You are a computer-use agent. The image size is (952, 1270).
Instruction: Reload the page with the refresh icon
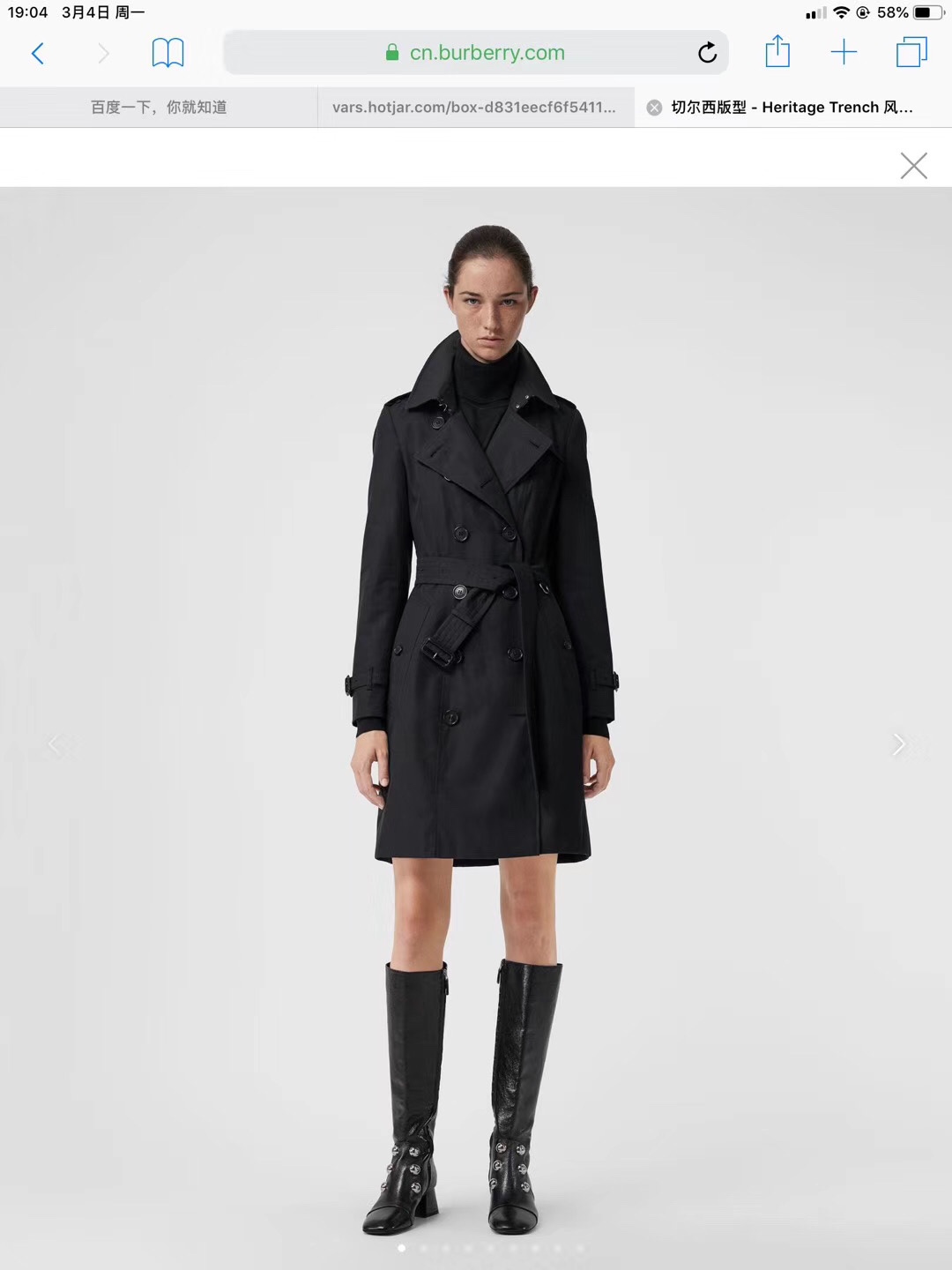[707, 53]
